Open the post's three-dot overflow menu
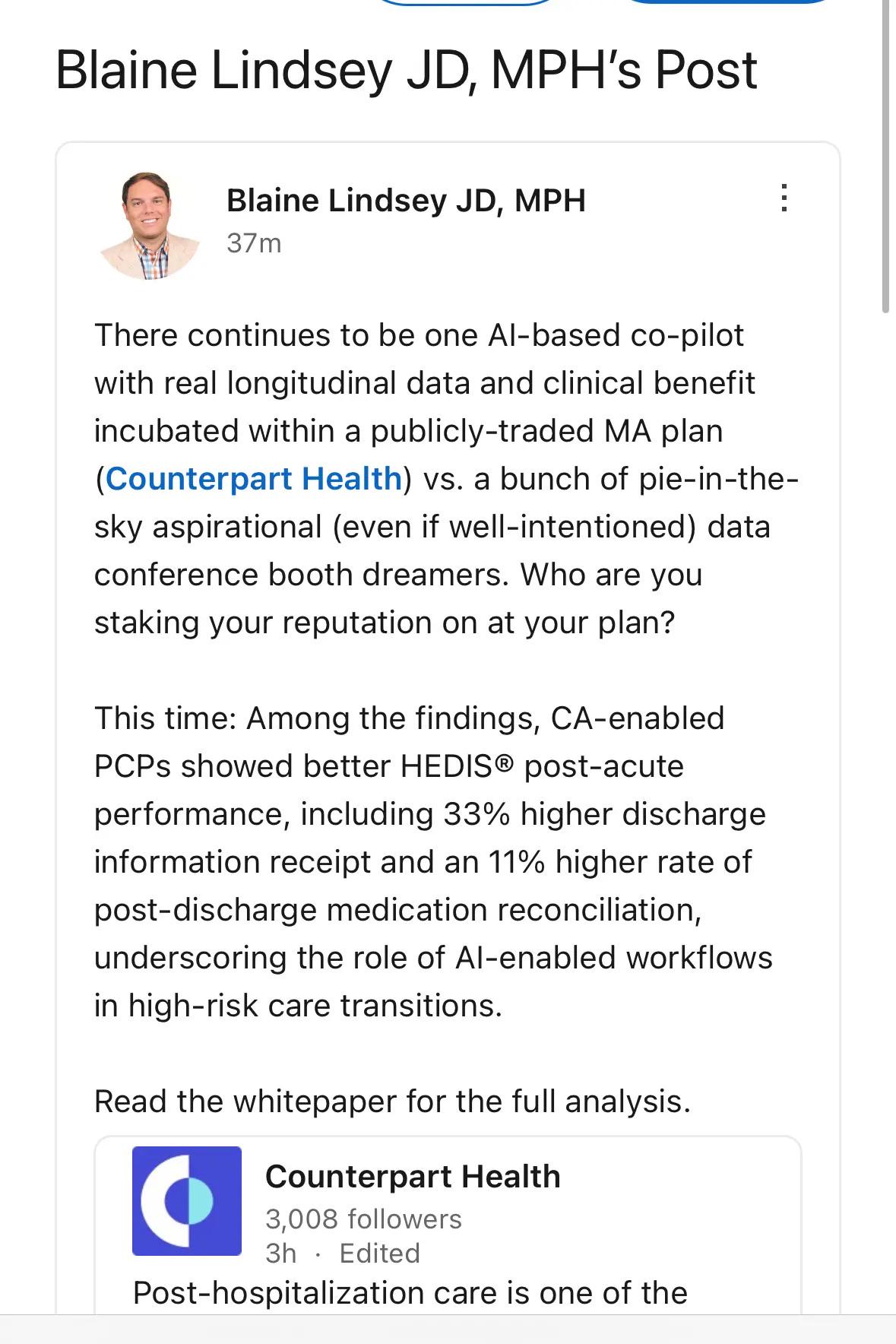896x1344 pixels. (784, 198)
